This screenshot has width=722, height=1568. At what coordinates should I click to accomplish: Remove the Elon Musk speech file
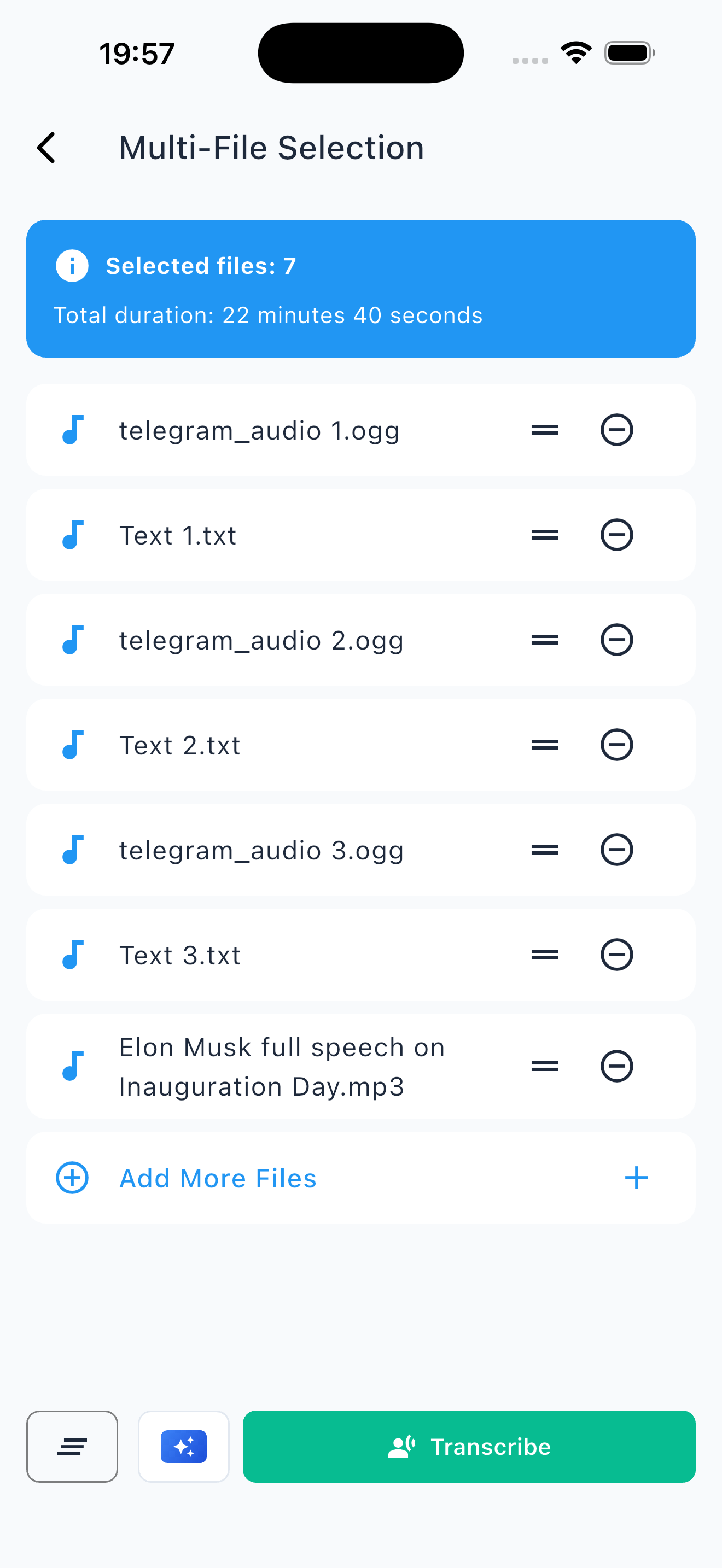pyautogui.click(x=616, y=1066)
